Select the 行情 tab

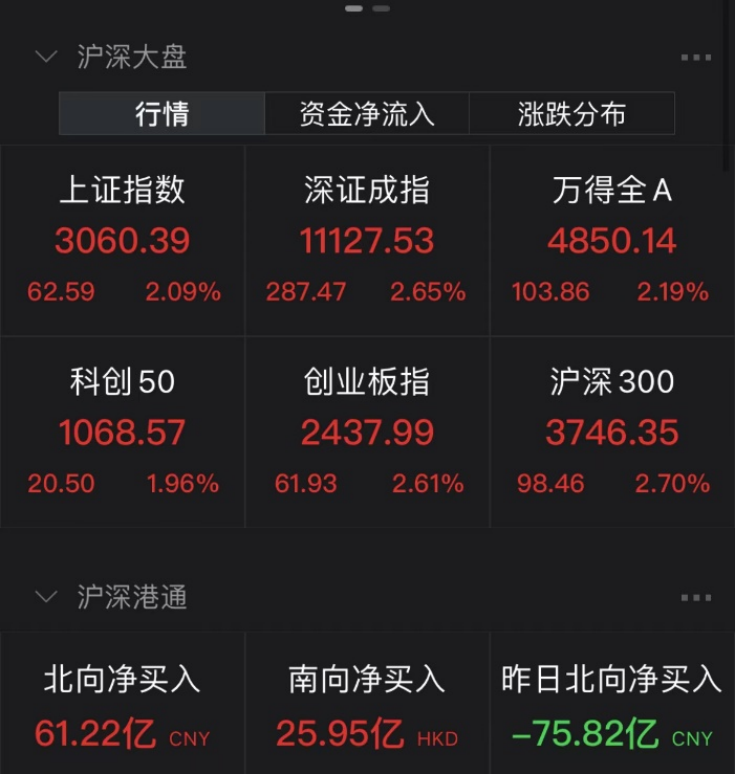160,113
